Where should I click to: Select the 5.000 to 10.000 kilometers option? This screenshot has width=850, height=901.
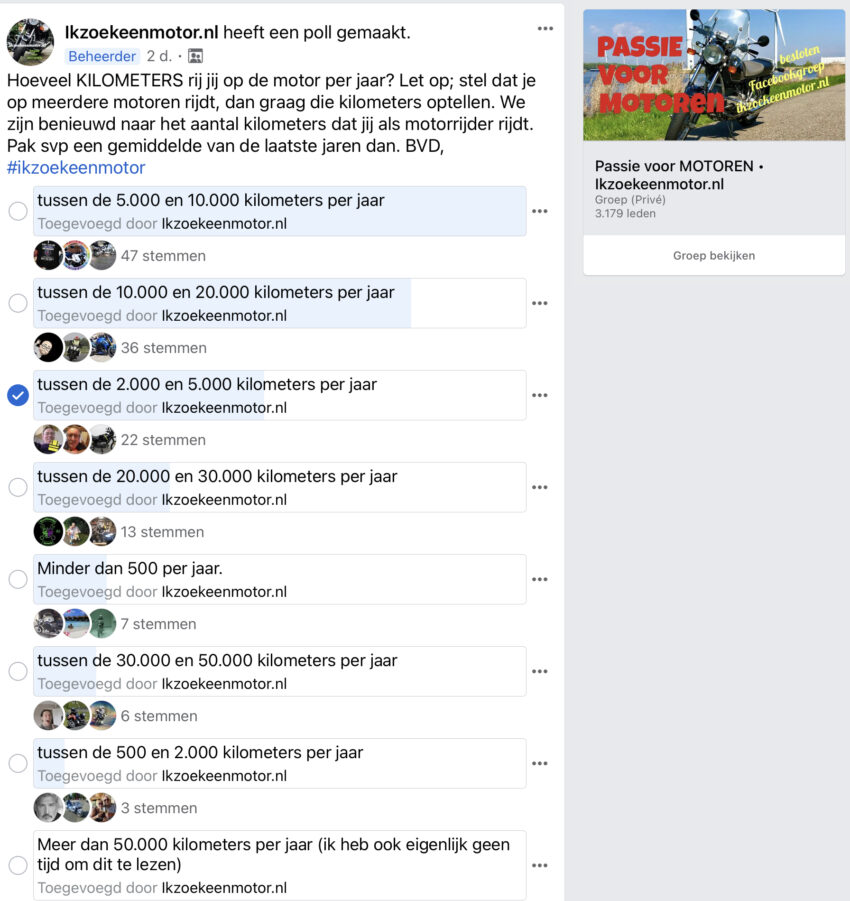[x=18, y=211]
